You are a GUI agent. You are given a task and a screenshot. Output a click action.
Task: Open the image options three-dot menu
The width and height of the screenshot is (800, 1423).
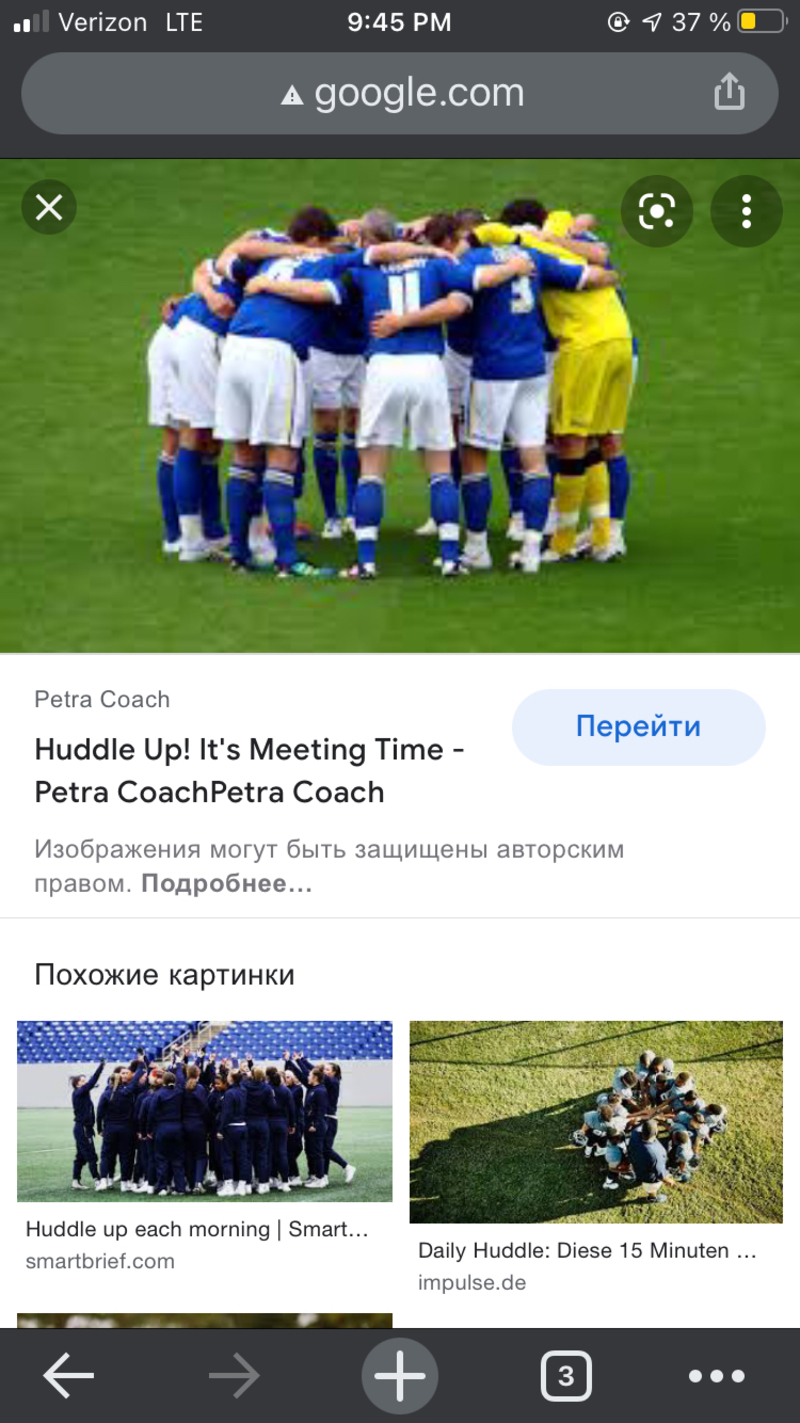pos(746,211)
